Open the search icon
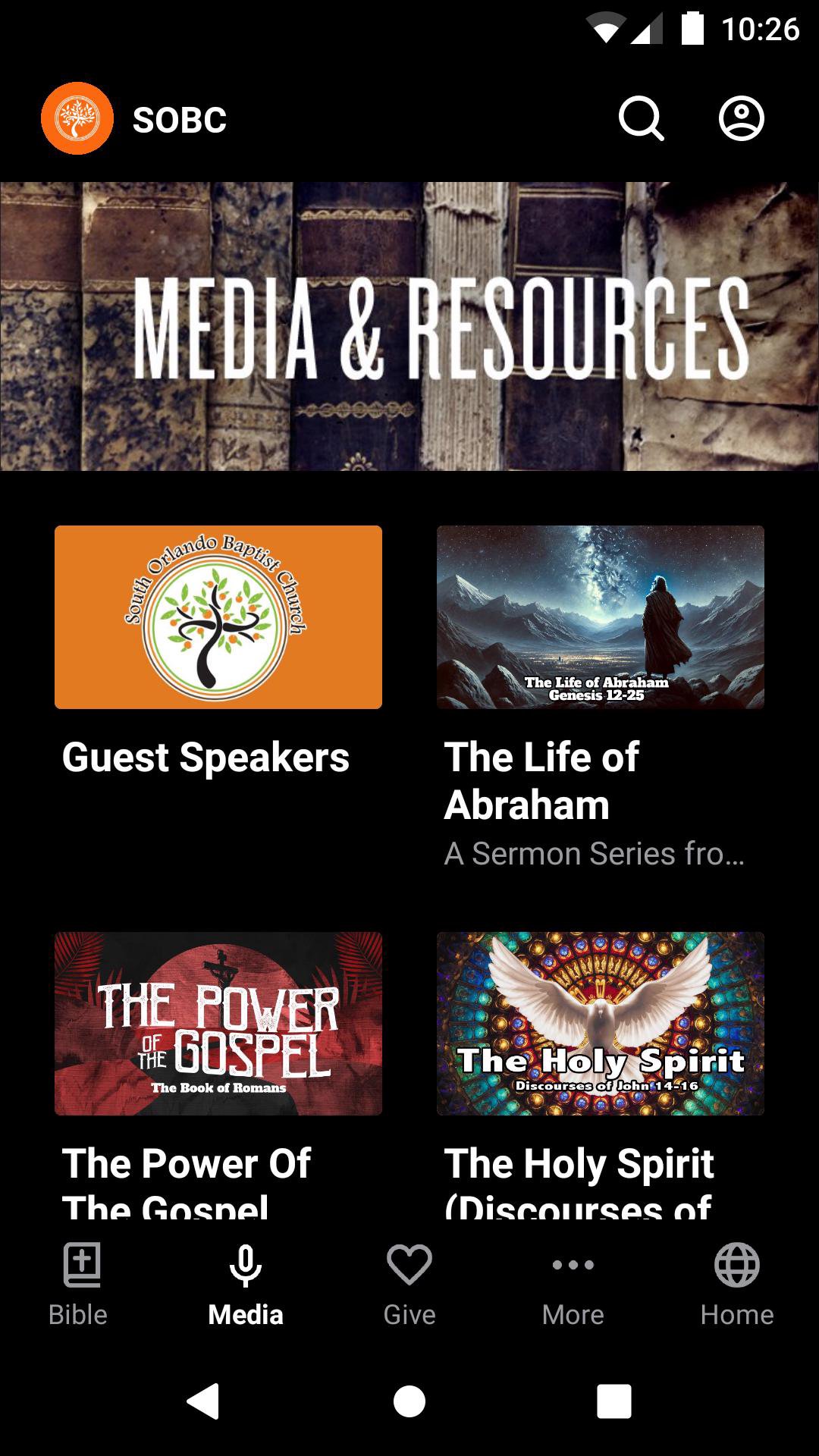 (x=641, y=119)
